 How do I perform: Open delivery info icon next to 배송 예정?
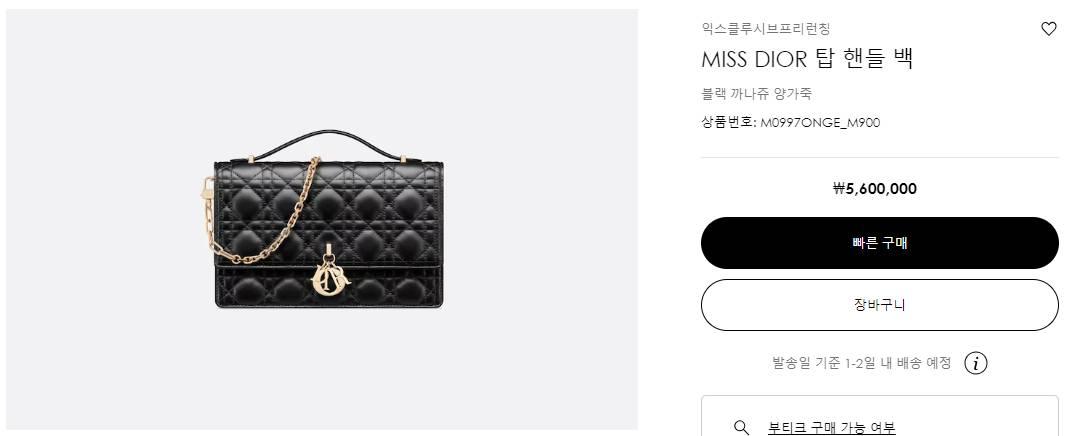976,363
